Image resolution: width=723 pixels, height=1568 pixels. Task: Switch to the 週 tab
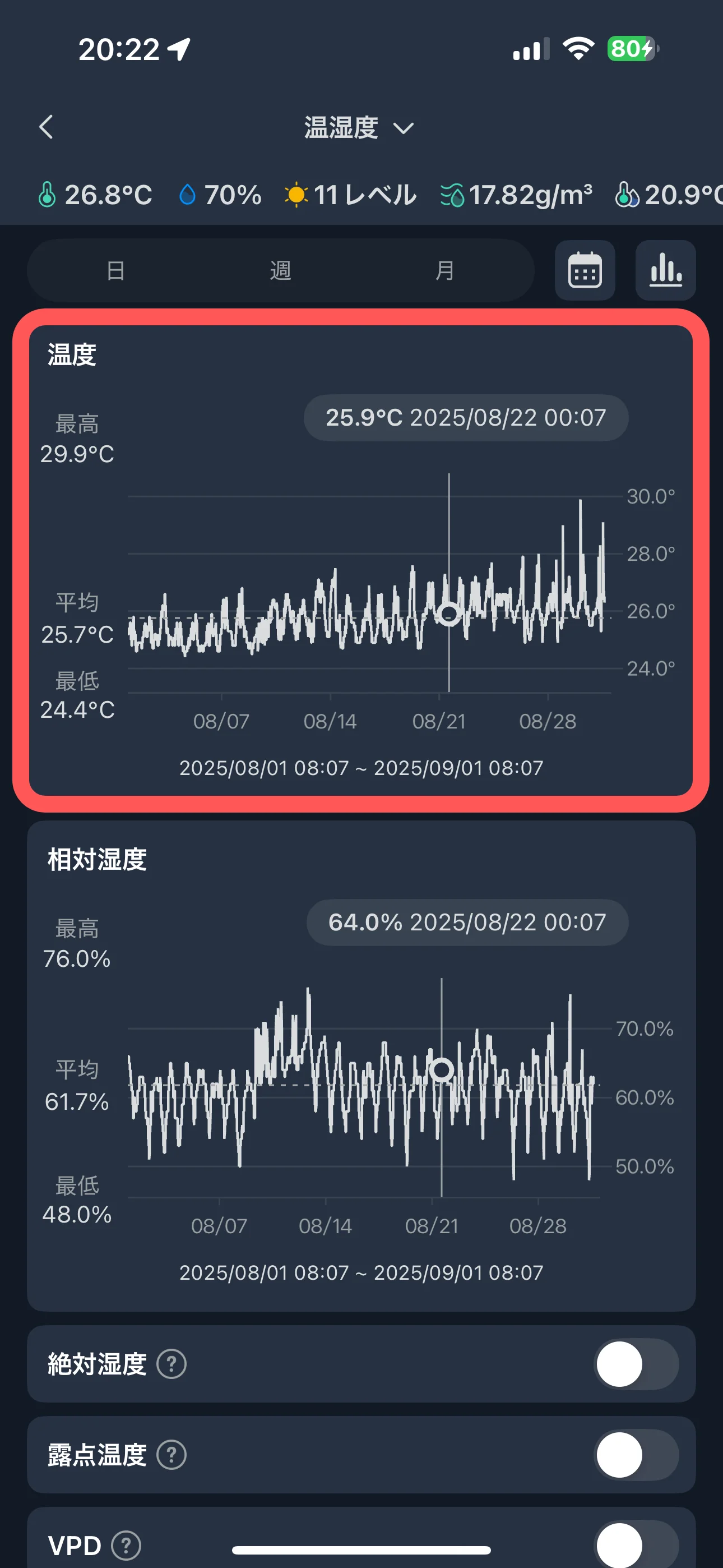click(x=281, y=270)
